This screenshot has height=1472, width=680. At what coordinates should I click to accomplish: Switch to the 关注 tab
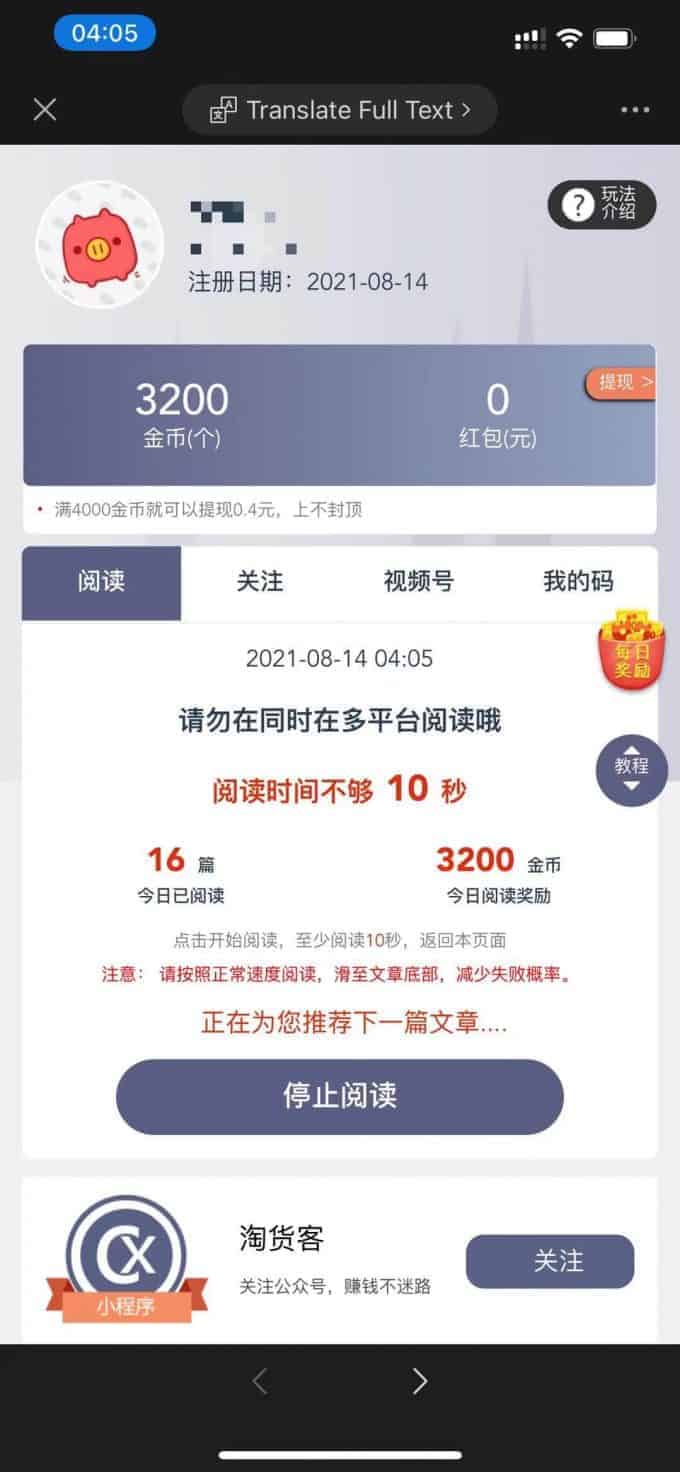pos(260,582)
